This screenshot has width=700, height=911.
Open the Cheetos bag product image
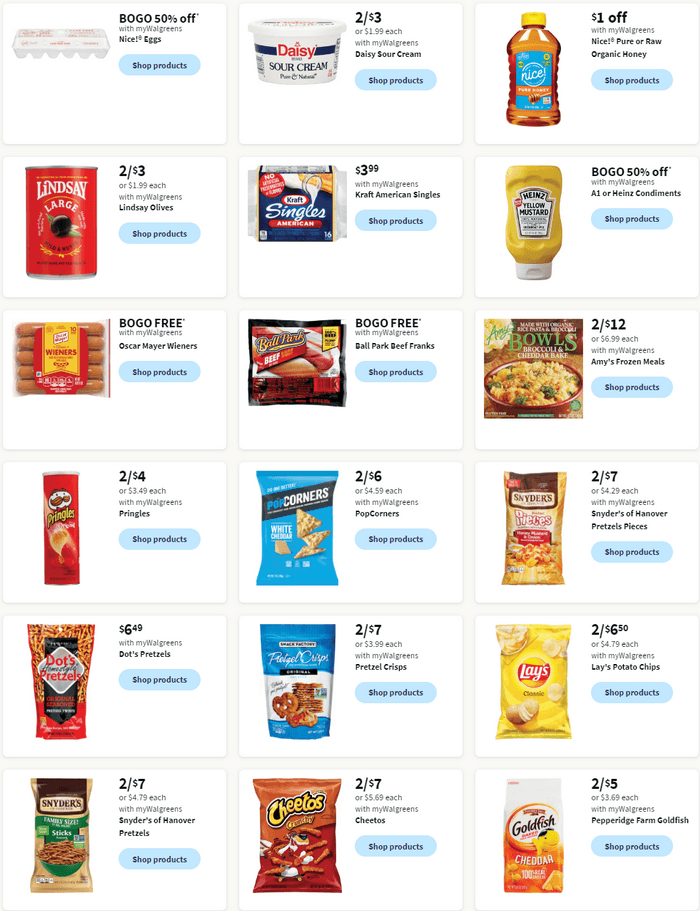click(296, 835)
